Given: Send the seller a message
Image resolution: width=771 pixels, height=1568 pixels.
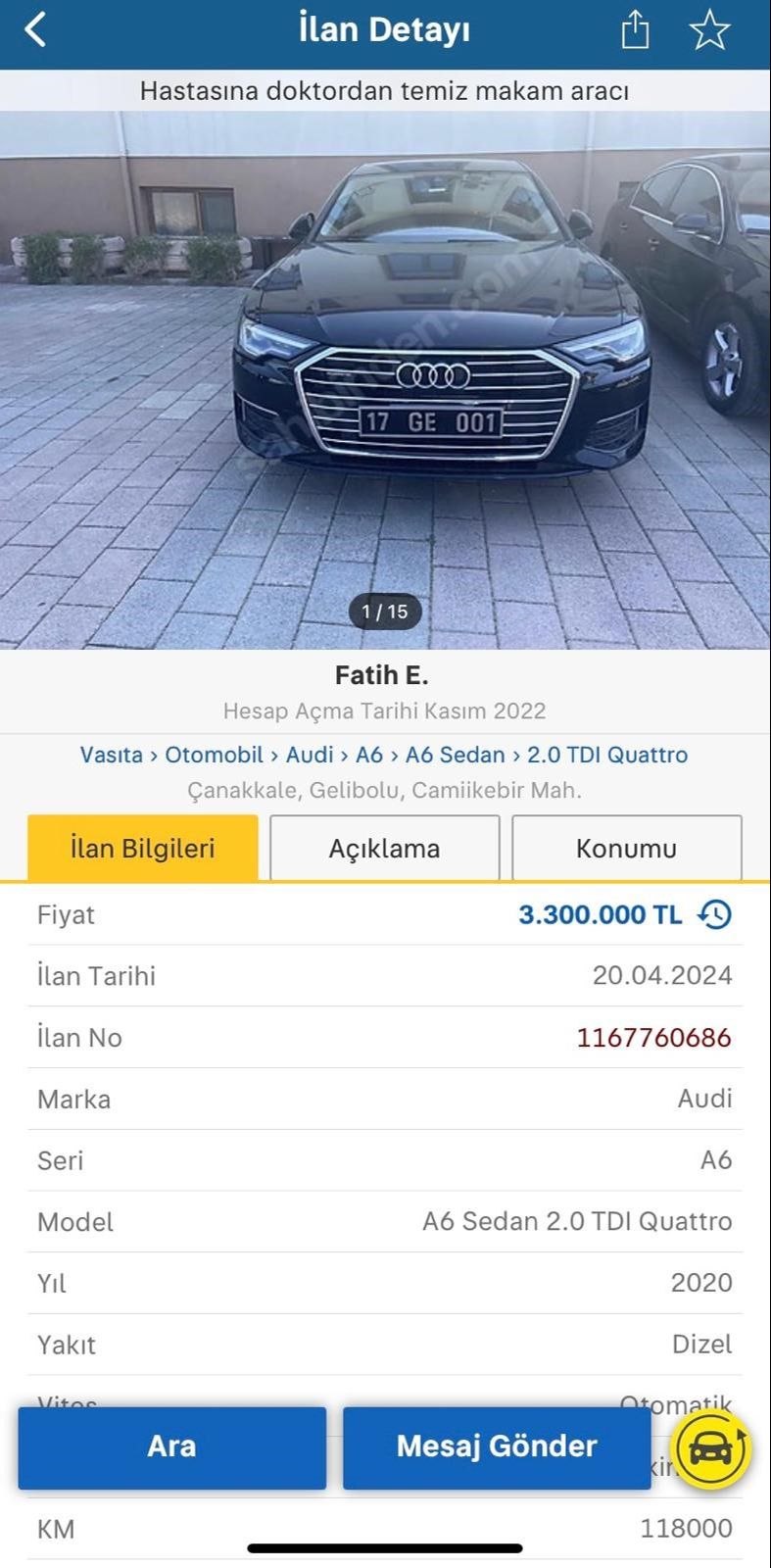Looking at the screenshot, I should 497,1447.
